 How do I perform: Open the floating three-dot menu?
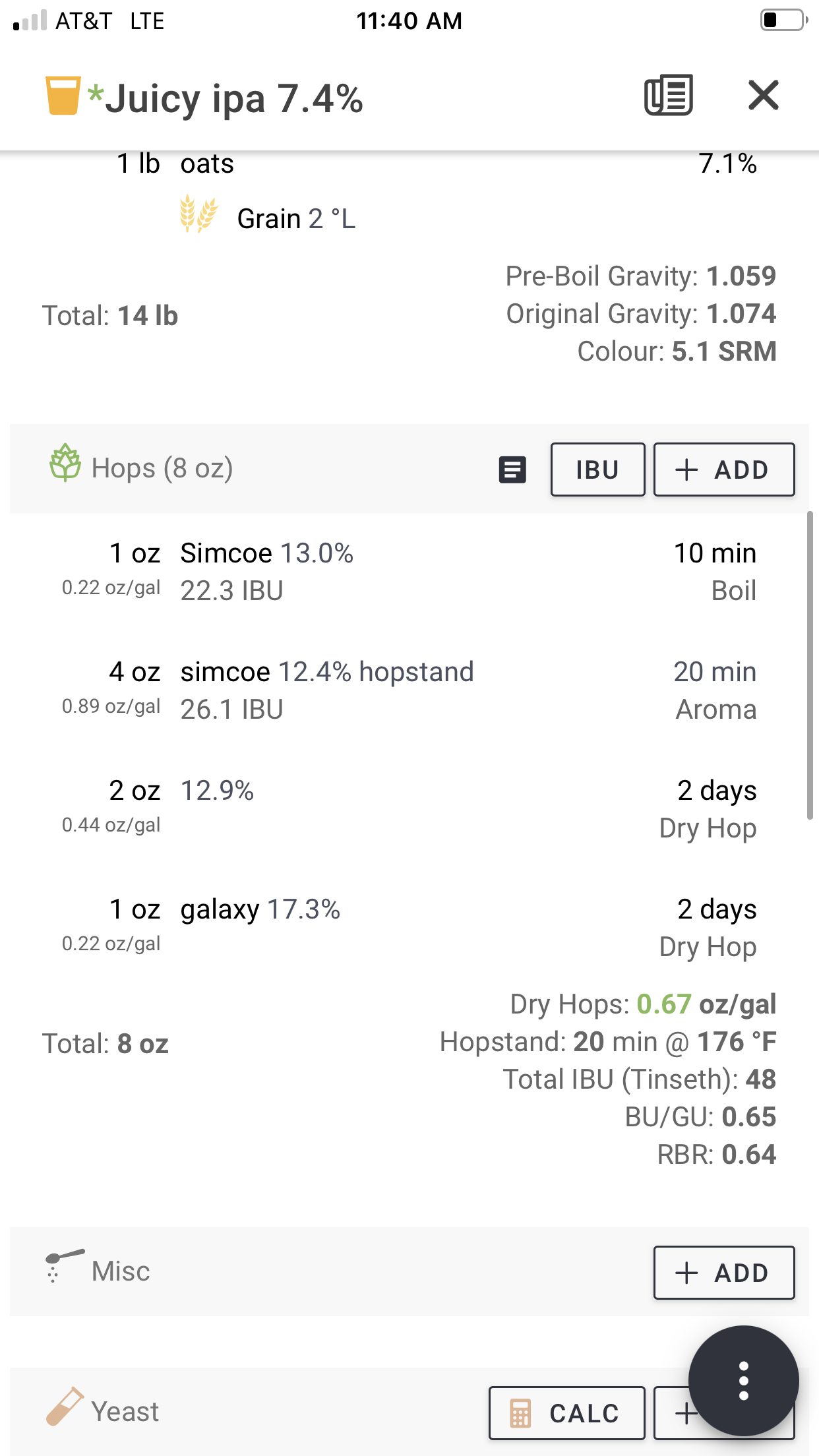coord(743,1381)
